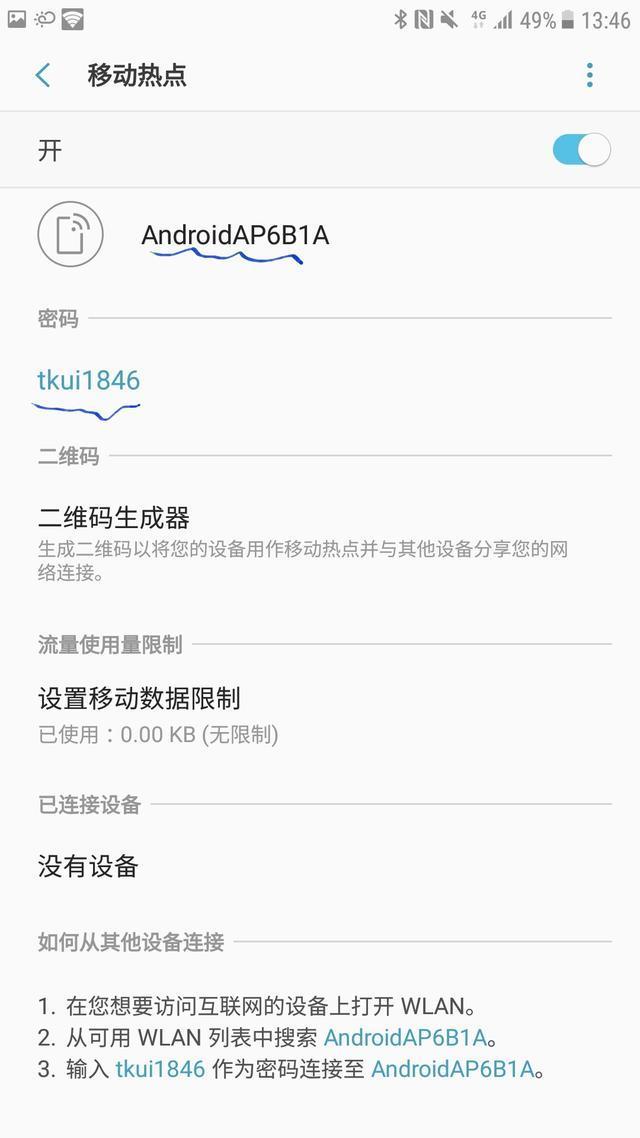Image resolution: width=640 pixels, height=1138 pixels.
Task: Go back from the 移动热点 screen
Action: tap(43, 75)
